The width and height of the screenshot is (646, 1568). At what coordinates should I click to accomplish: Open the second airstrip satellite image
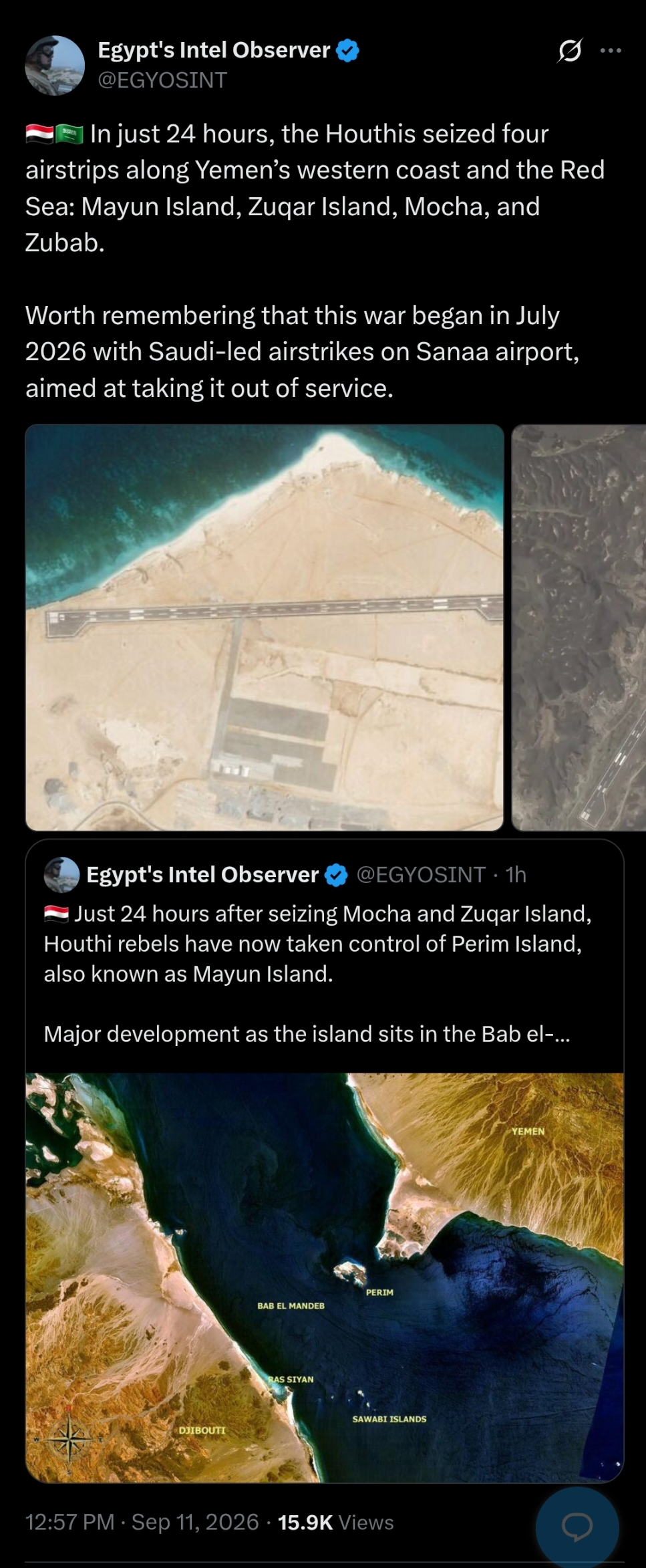click(x=579, y=627)
